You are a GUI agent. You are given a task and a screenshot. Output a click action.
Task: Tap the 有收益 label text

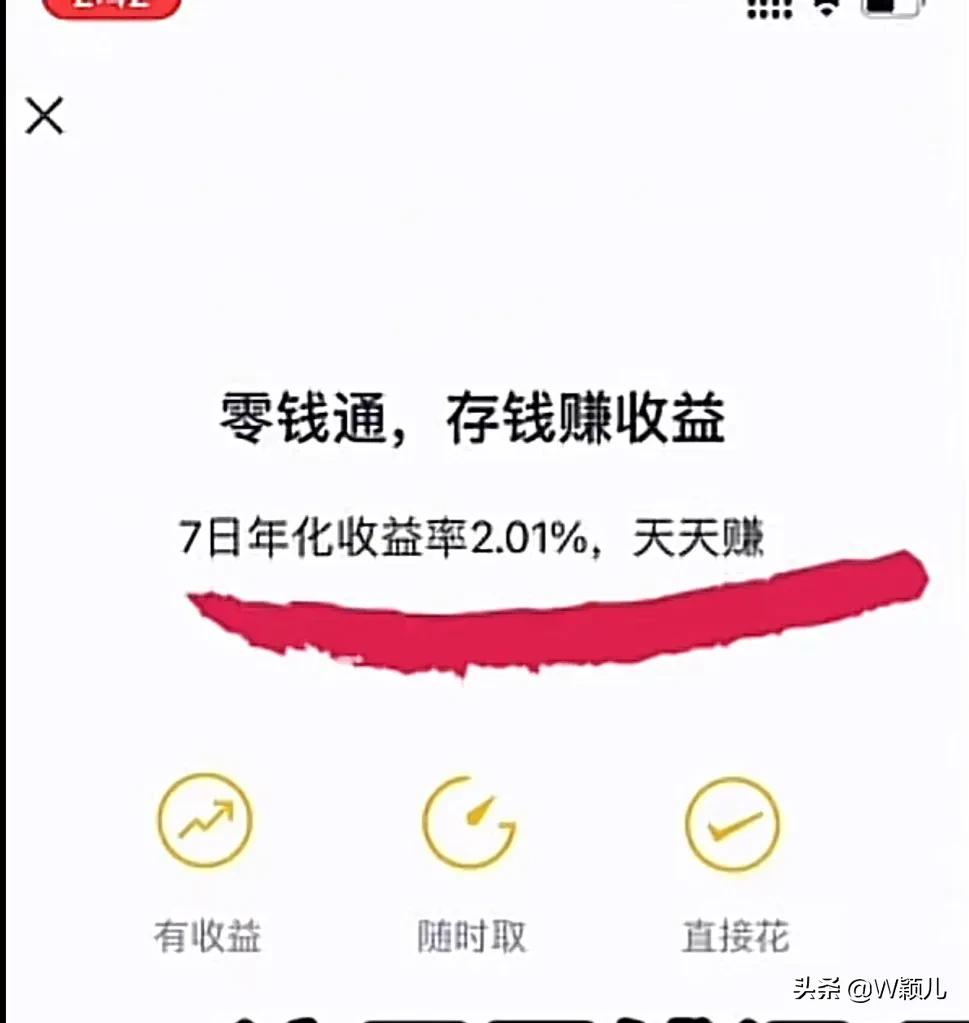point(206,937)
